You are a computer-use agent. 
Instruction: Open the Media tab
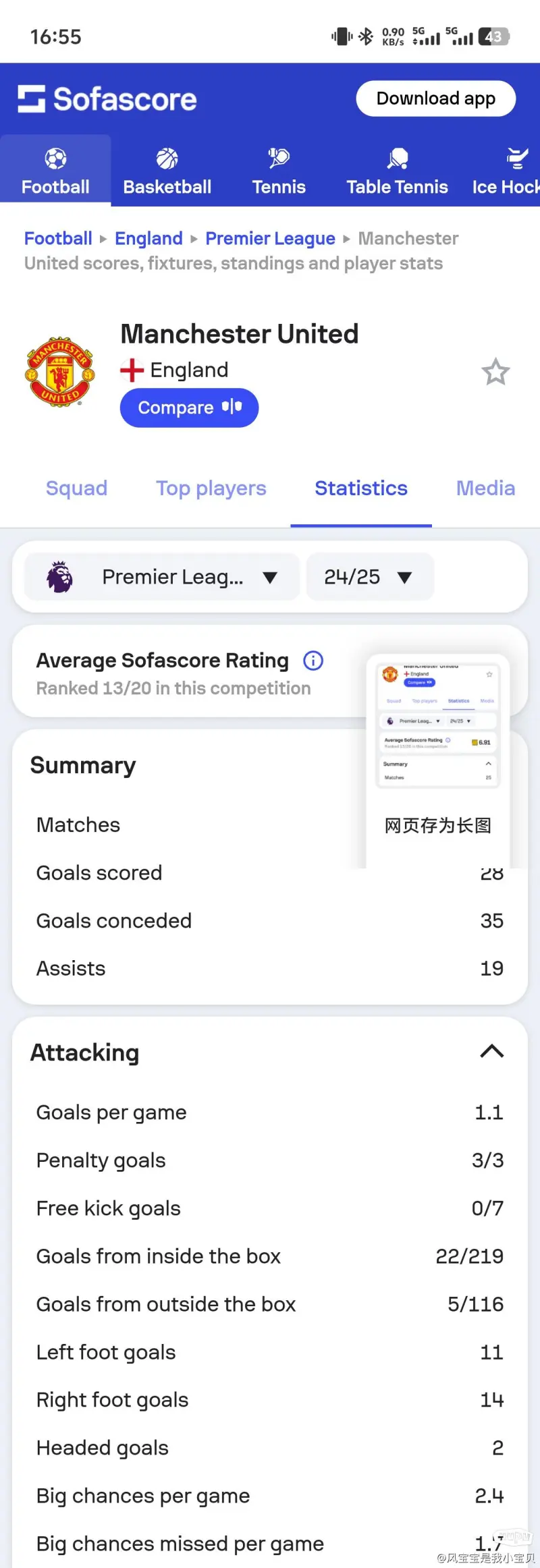point(485,488)
